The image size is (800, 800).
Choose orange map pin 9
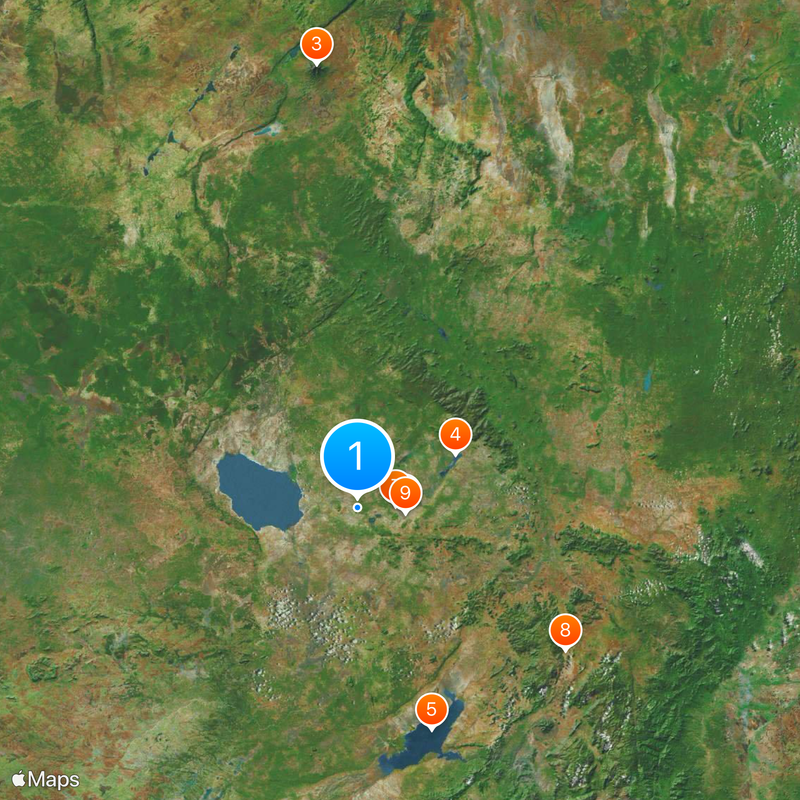(x=405, y=493)
